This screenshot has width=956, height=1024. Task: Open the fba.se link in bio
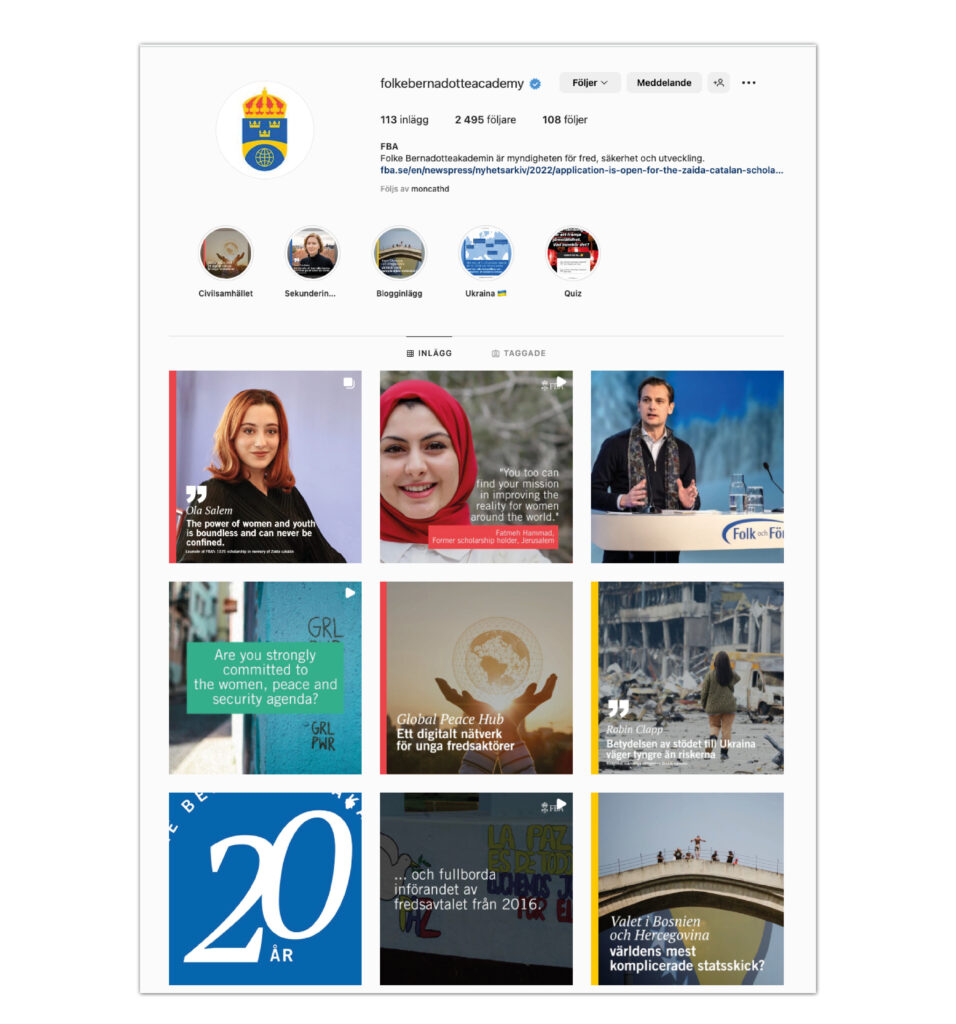point(581,170)
